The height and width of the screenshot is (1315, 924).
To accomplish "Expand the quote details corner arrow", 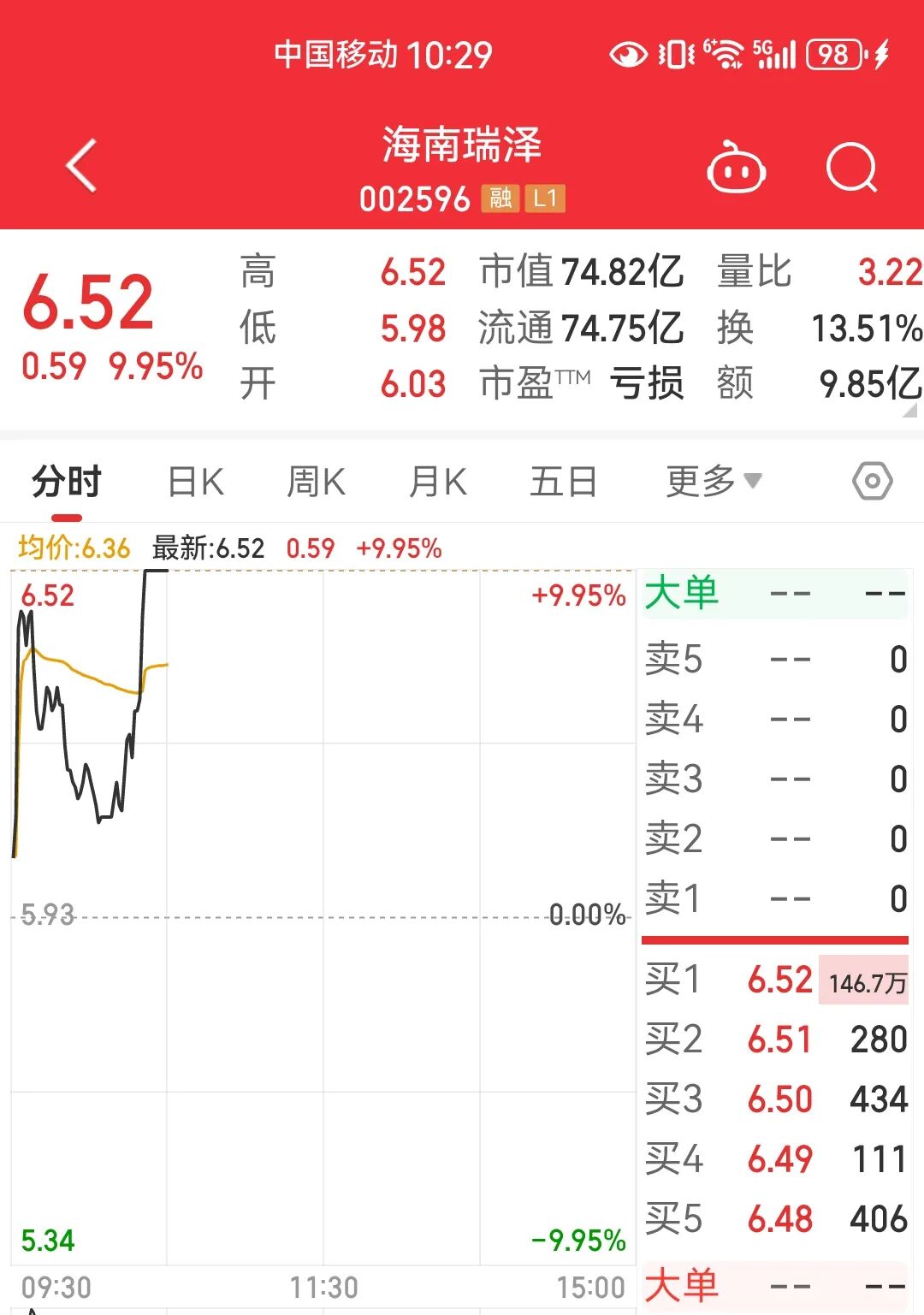I will (x=909, y=411).
